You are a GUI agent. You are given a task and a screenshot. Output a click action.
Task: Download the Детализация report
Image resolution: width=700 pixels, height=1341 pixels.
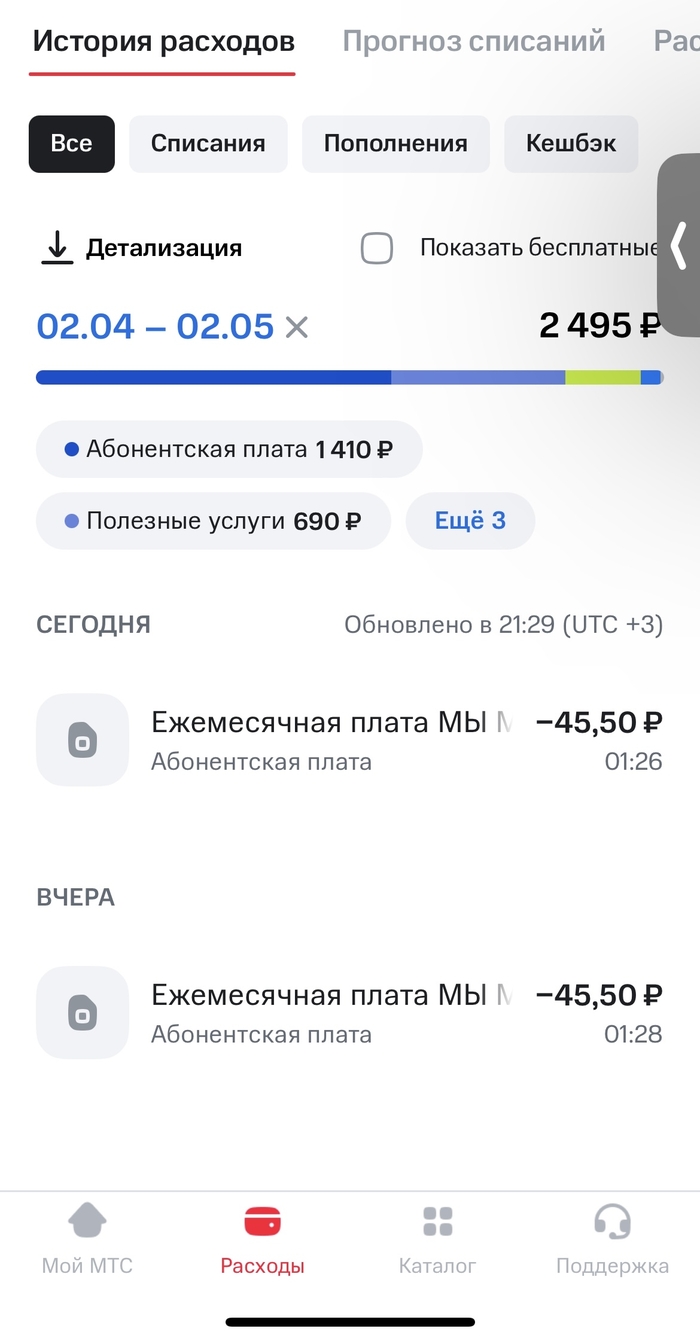point(141,248)
